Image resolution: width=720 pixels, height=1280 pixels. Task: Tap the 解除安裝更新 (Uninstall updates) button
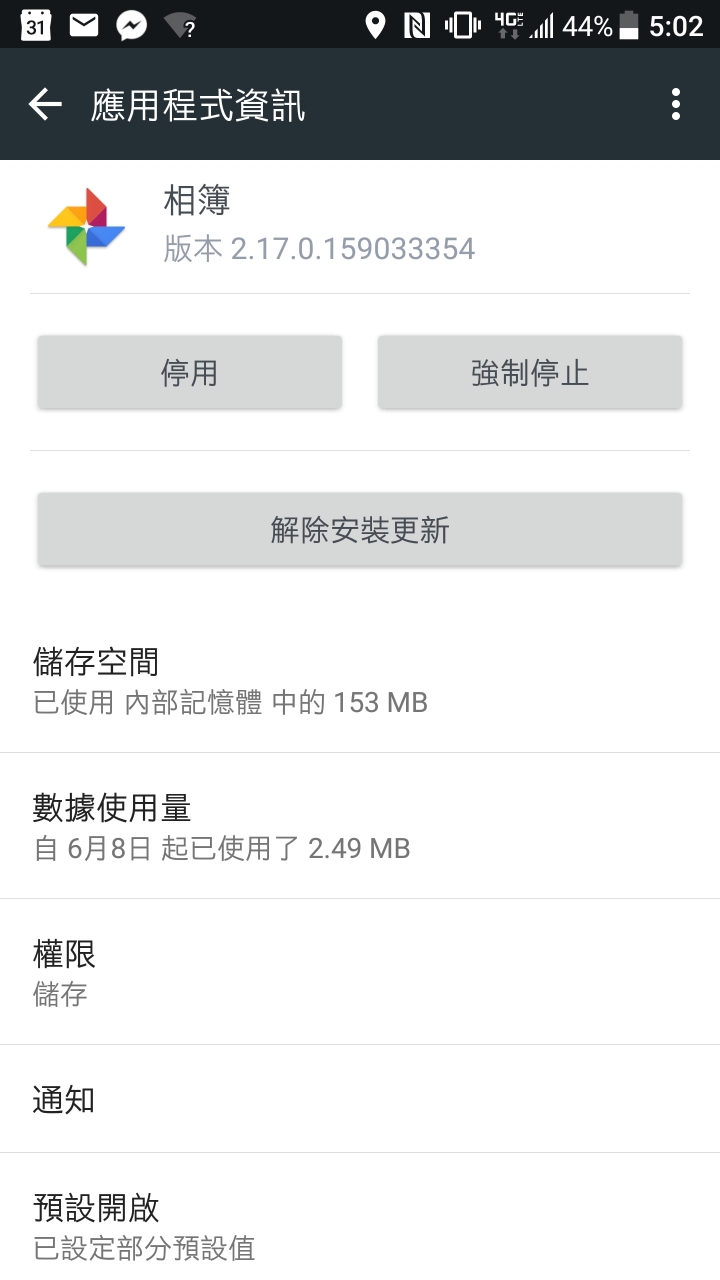tap(360, 529)
